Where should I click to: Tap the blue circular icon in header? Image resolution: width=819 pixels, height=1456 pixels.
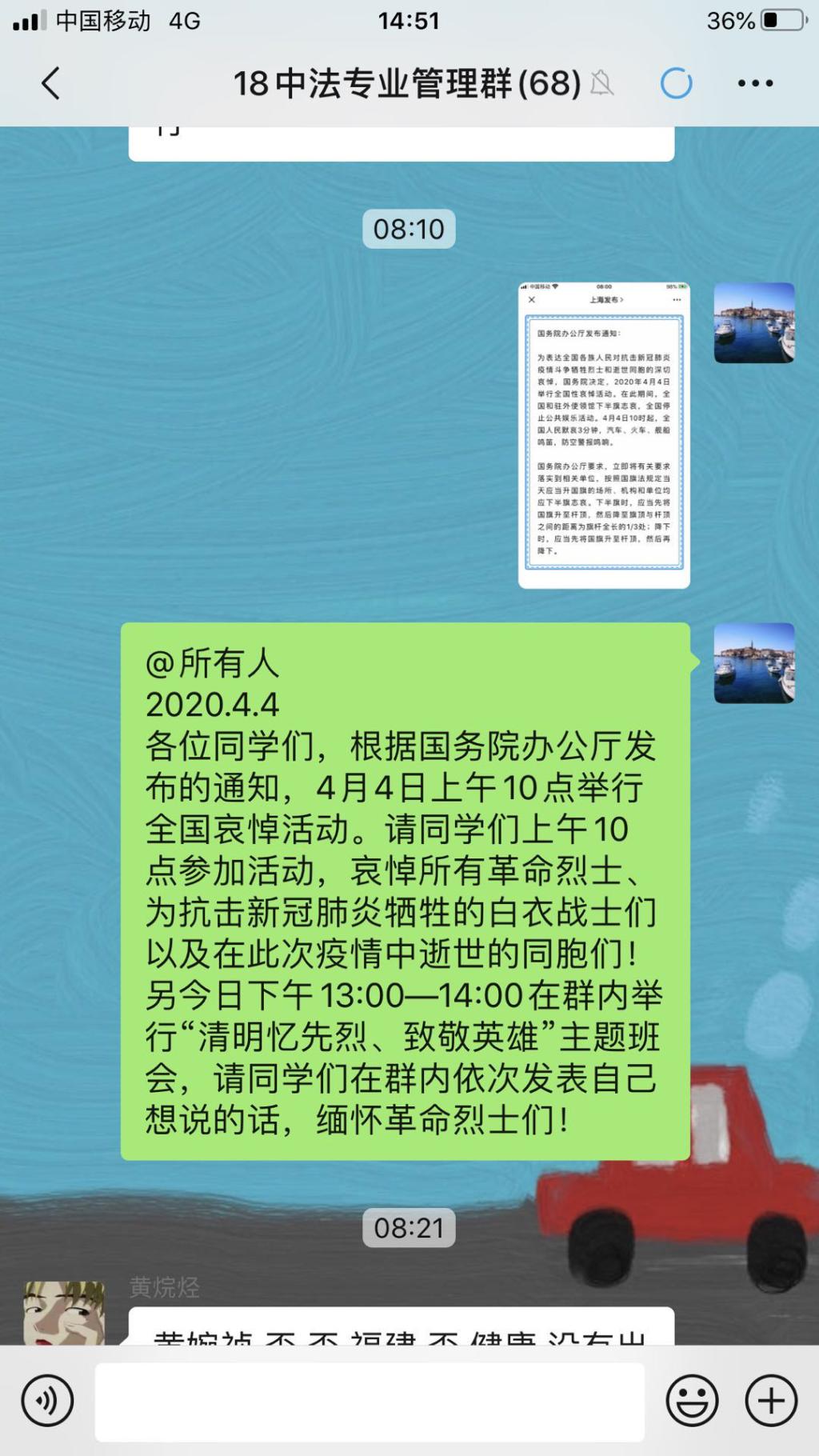(676, 83)
